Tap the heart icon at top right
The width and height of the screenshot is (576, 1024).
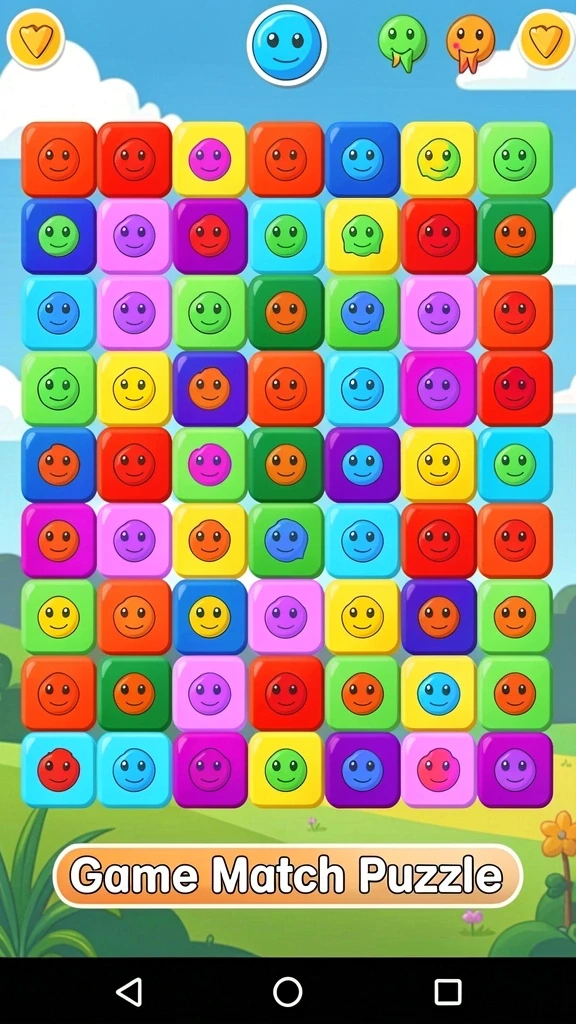546,40
